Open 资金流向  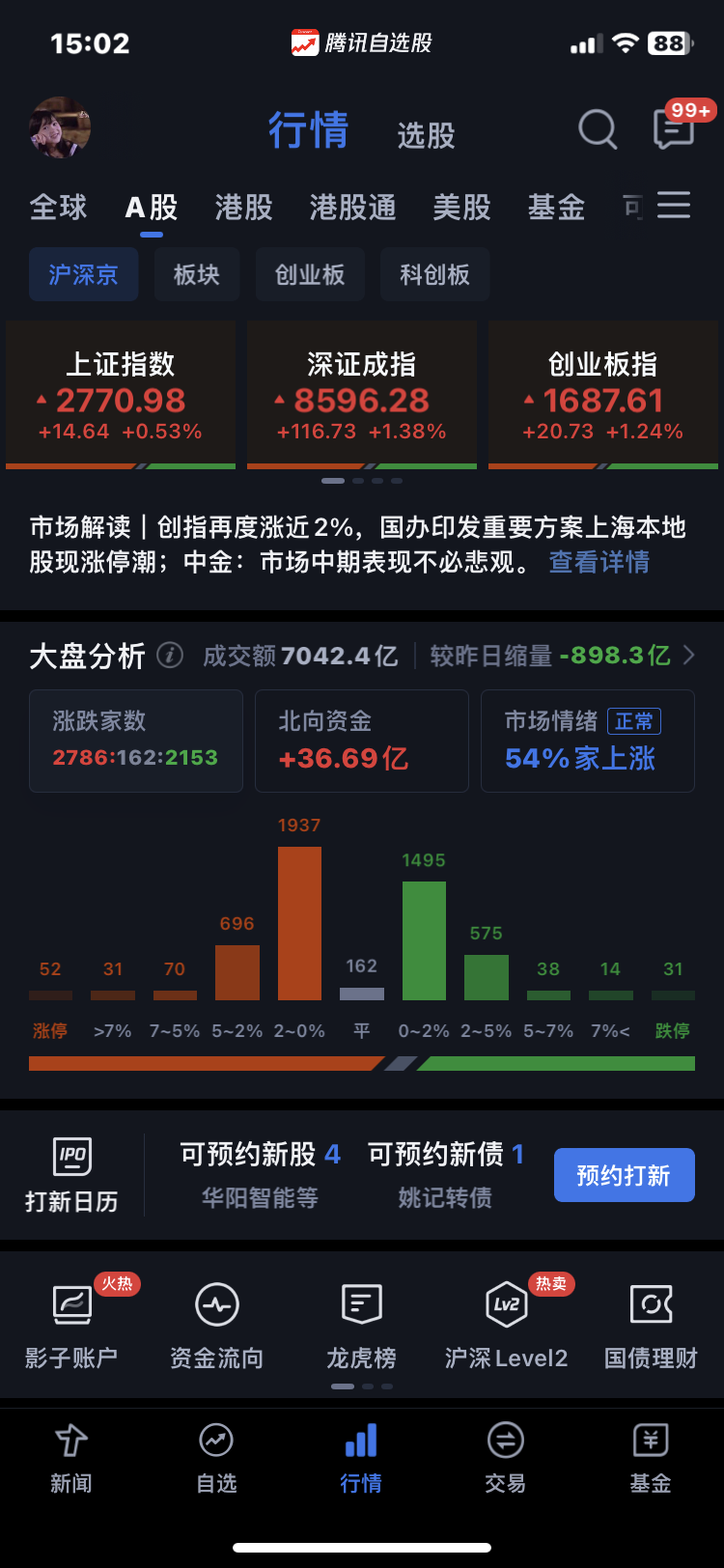217,1326
